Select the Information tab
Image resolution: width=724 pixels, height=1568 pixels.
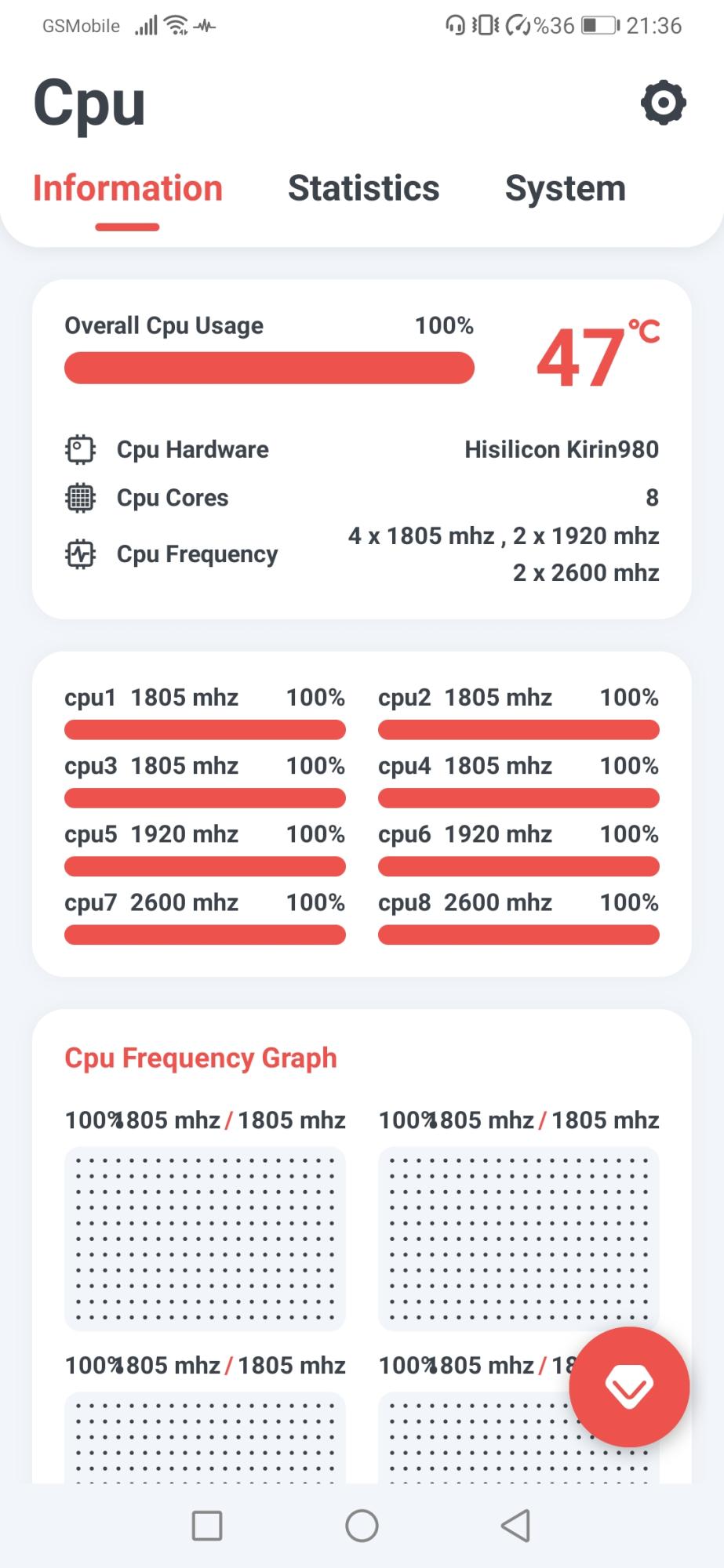[x=128, y=188]
